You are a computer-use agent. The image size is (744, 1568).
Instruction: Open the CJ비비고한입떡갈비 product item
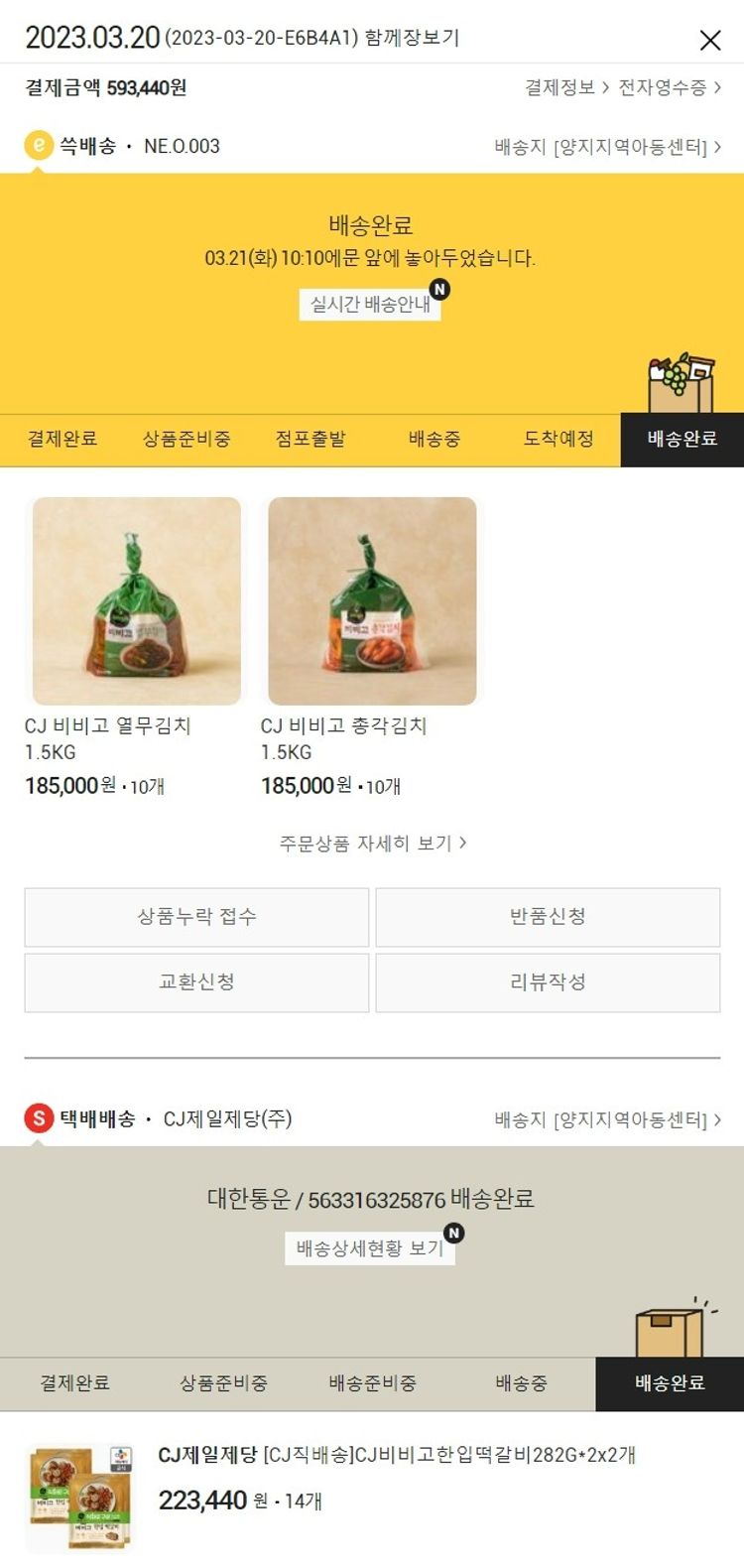pyautogui.click(x=397, y=1455)
